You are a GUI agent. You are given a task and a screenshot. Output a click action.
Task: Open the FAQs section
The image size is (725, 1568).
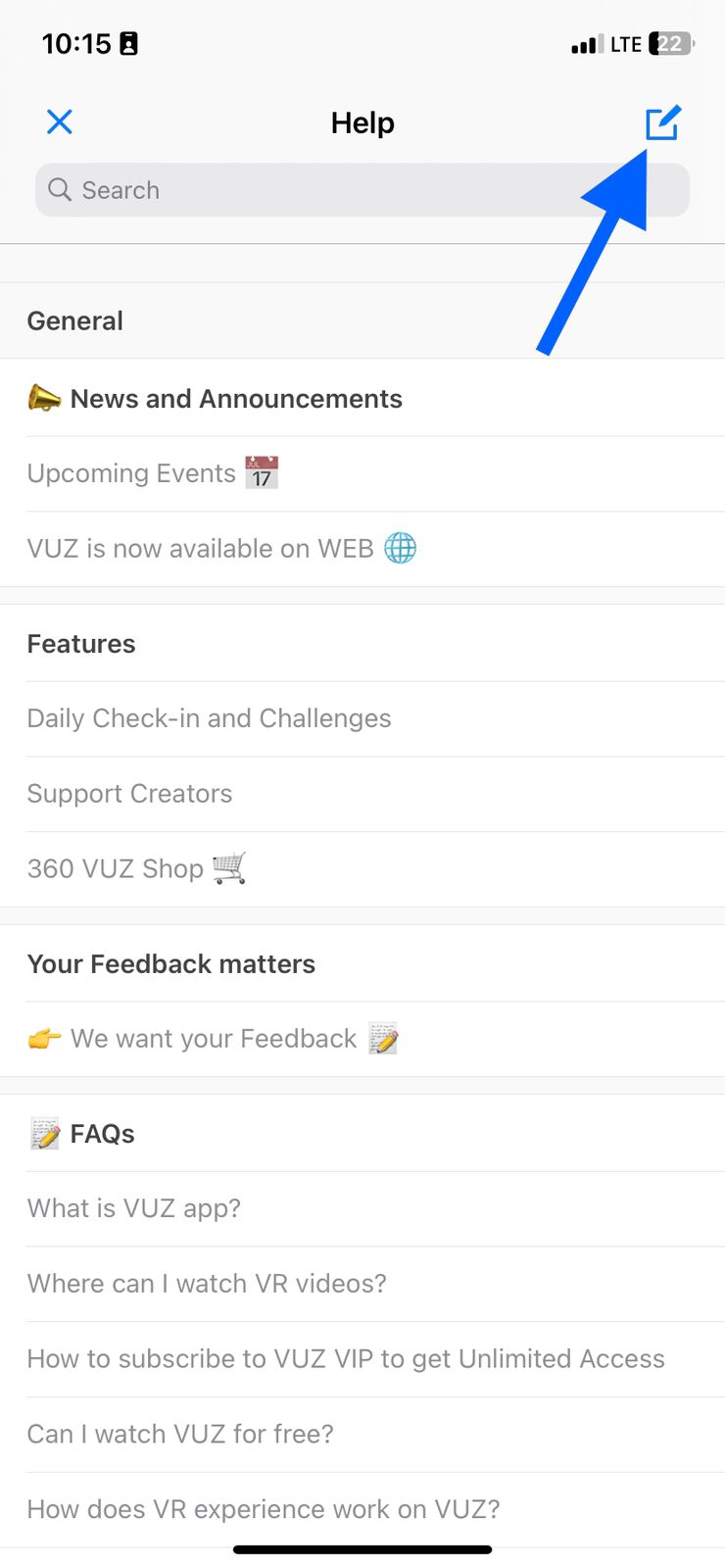pos(362,1134)
